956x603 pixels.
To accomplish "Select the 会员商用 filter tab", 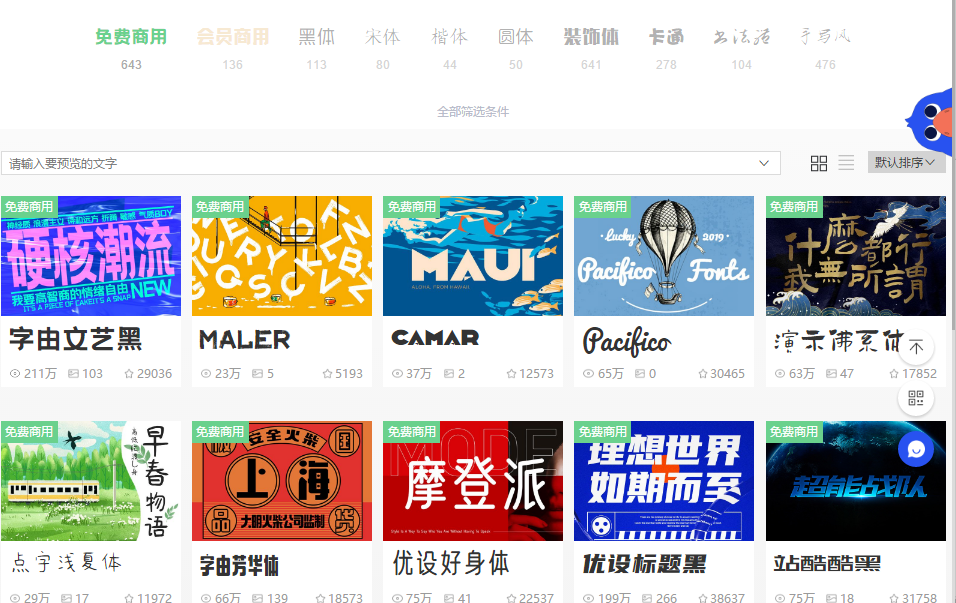I will pyautogui.click(x=233, y=37).
